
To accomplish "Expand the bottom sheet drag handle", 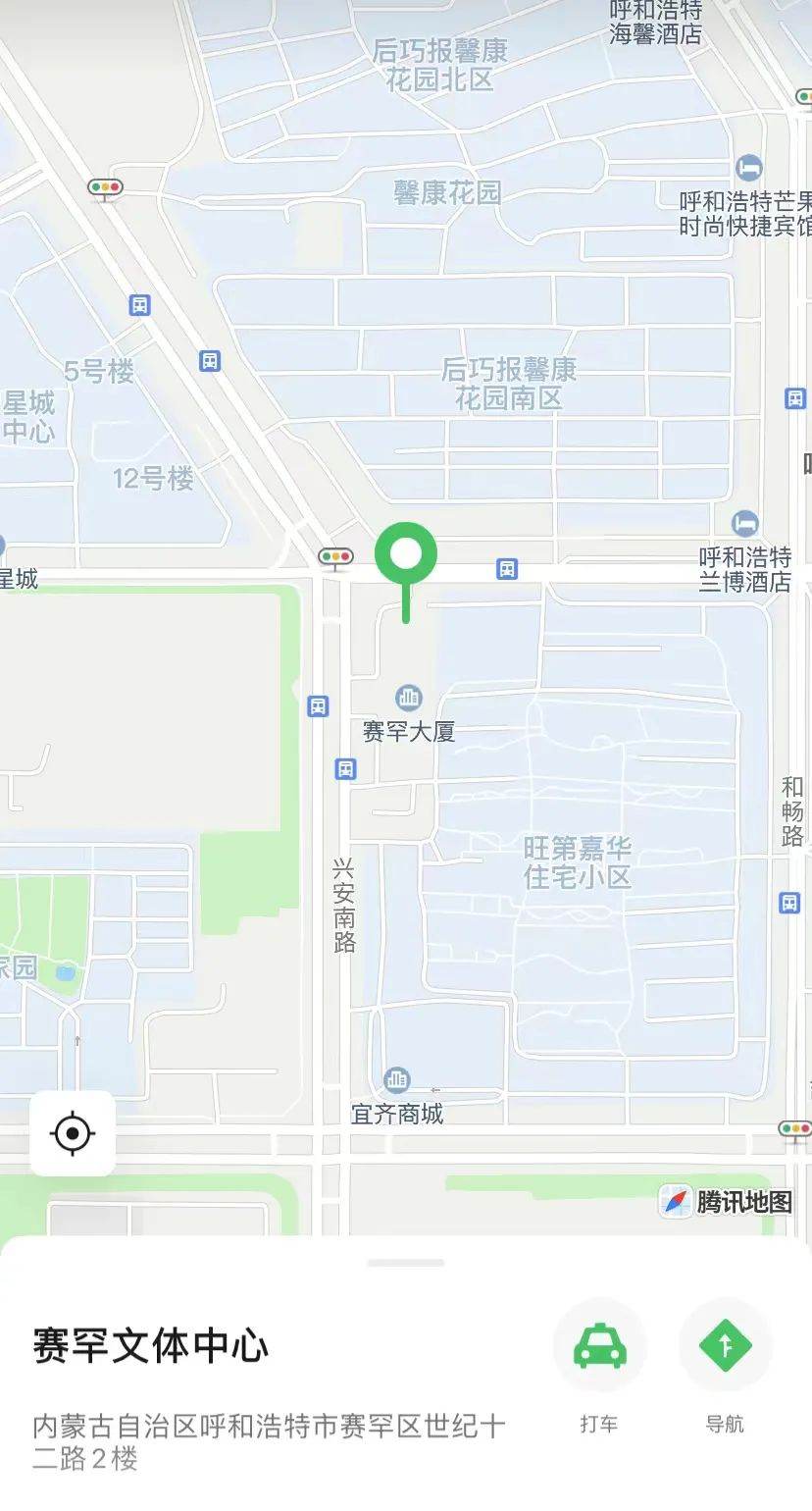I will tap(405, 1263).
